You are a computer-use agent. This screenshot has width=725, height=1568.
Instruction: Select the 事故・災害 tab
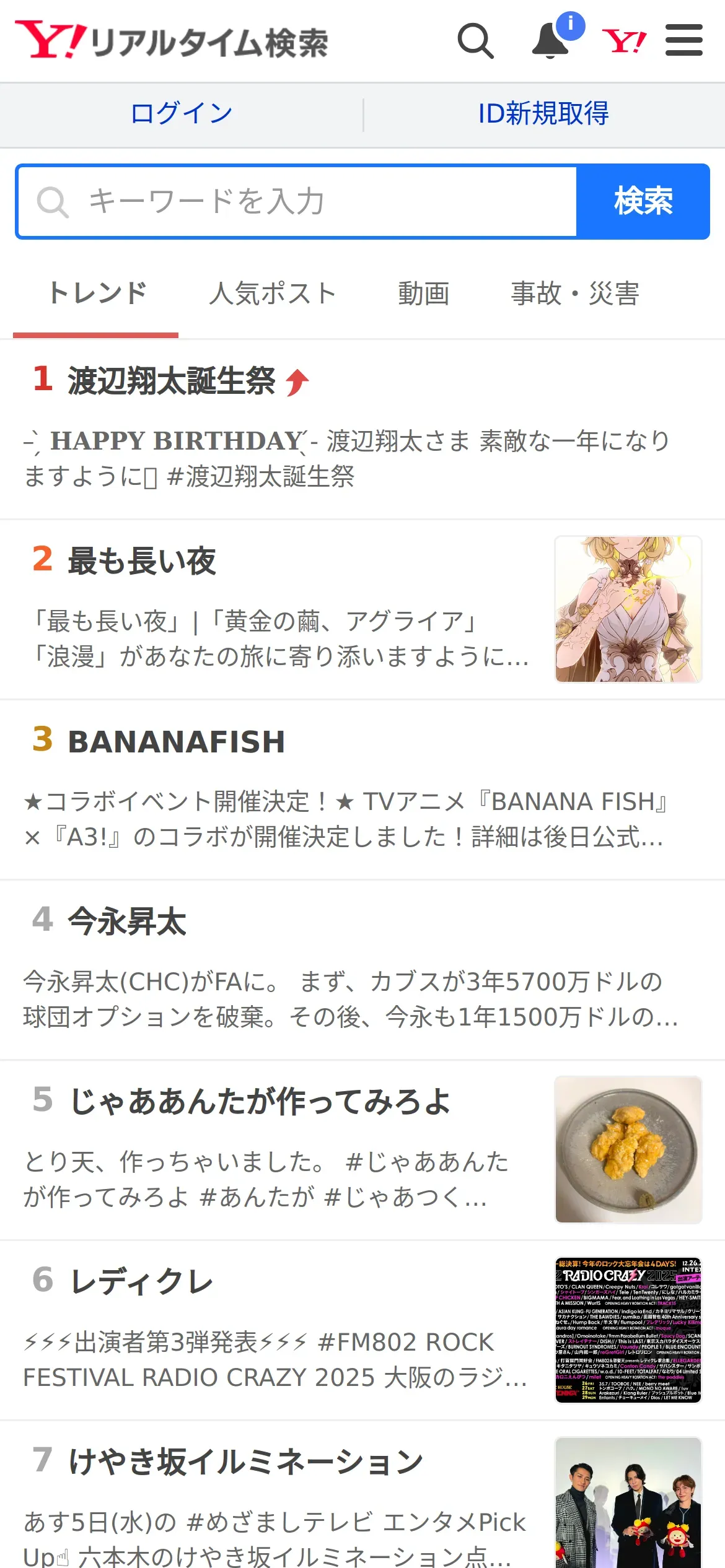coord(574,294)
